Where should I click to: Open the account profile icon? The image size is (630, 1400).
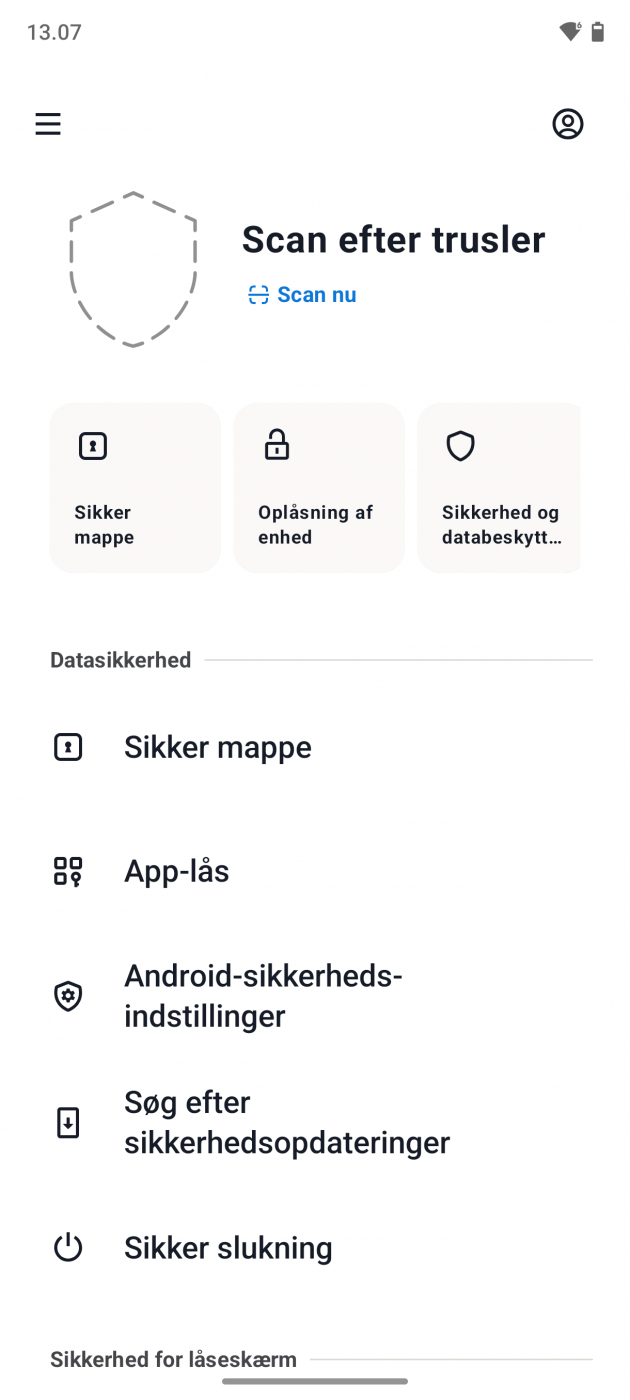click(567, 124)
